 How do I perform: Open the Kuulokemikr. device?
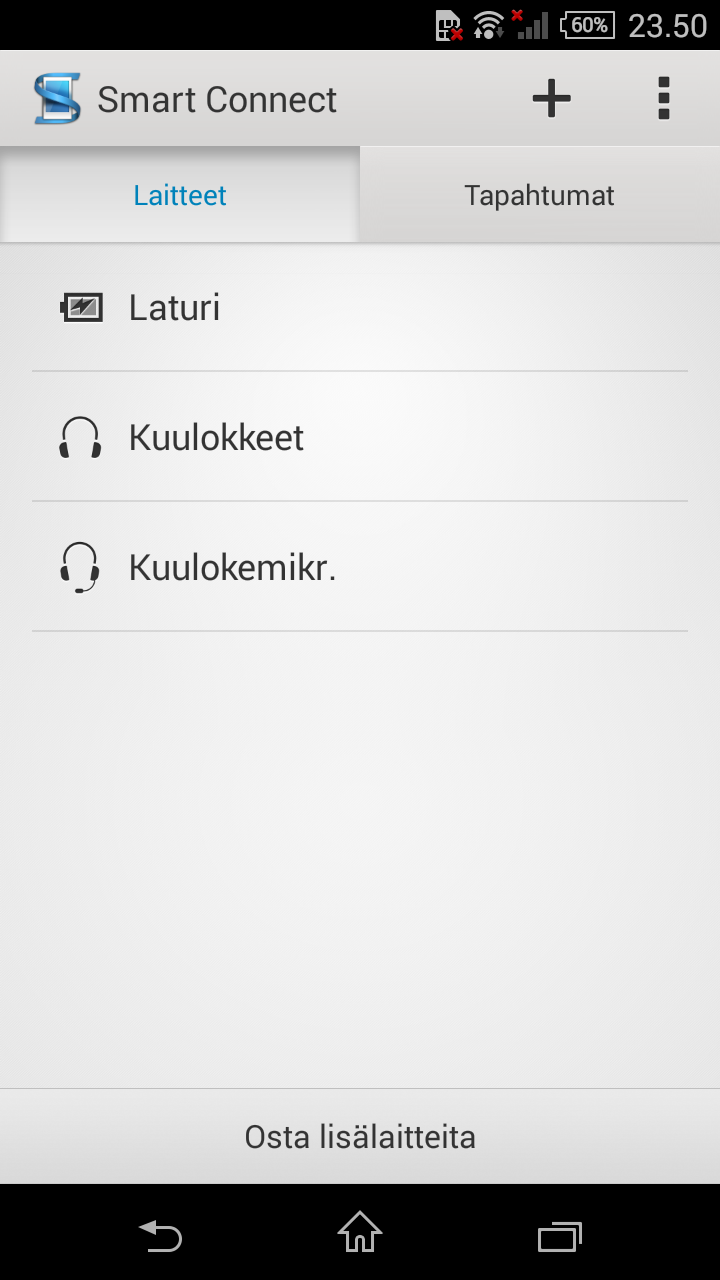click(360, 567)
